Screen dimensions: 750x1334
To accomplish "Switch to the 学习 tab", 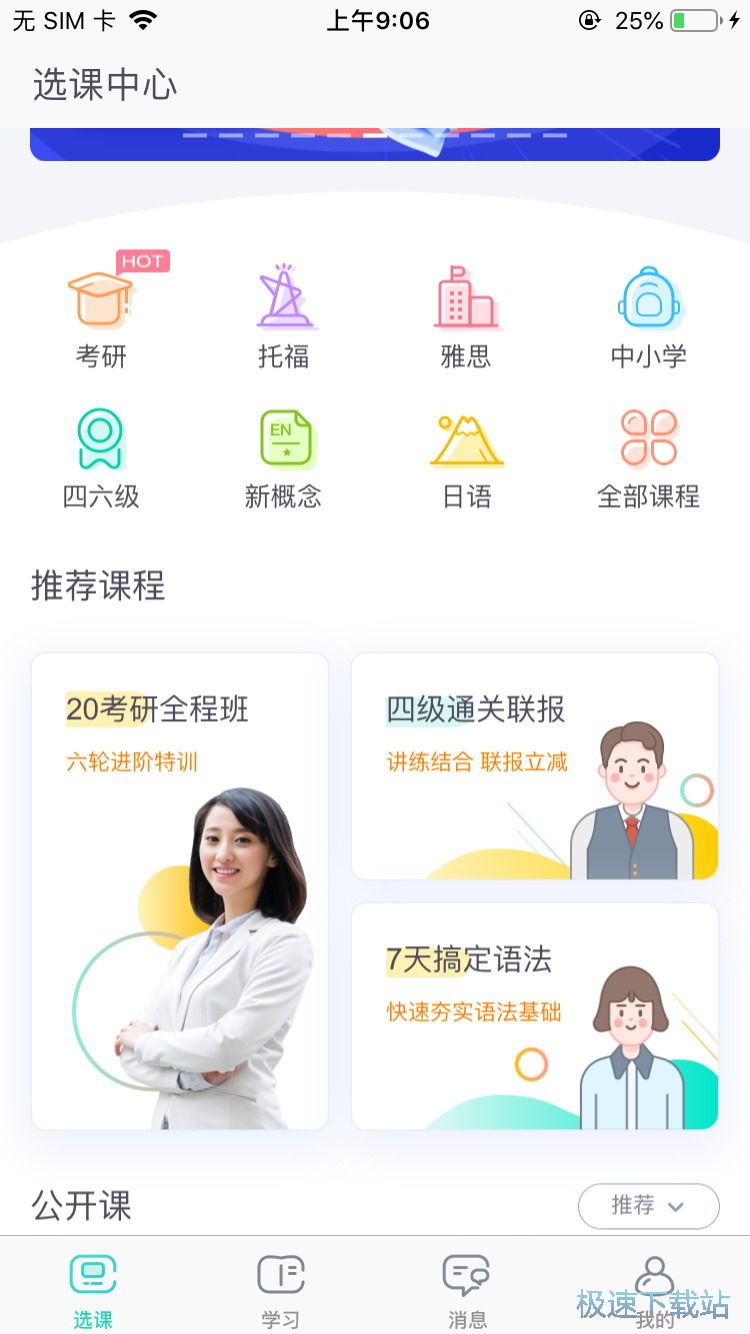I will pyautogui.click(x=280, y=1290).
